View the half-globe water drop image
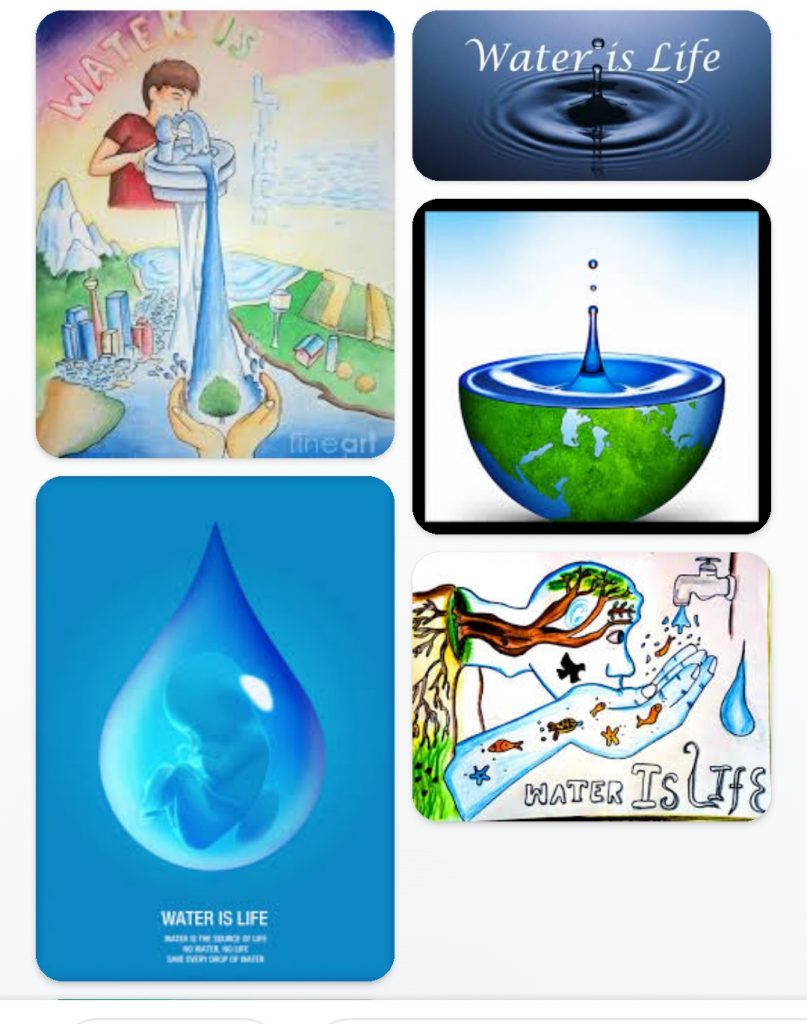The height and width of the screenshot is (1024, 807). 591,366
